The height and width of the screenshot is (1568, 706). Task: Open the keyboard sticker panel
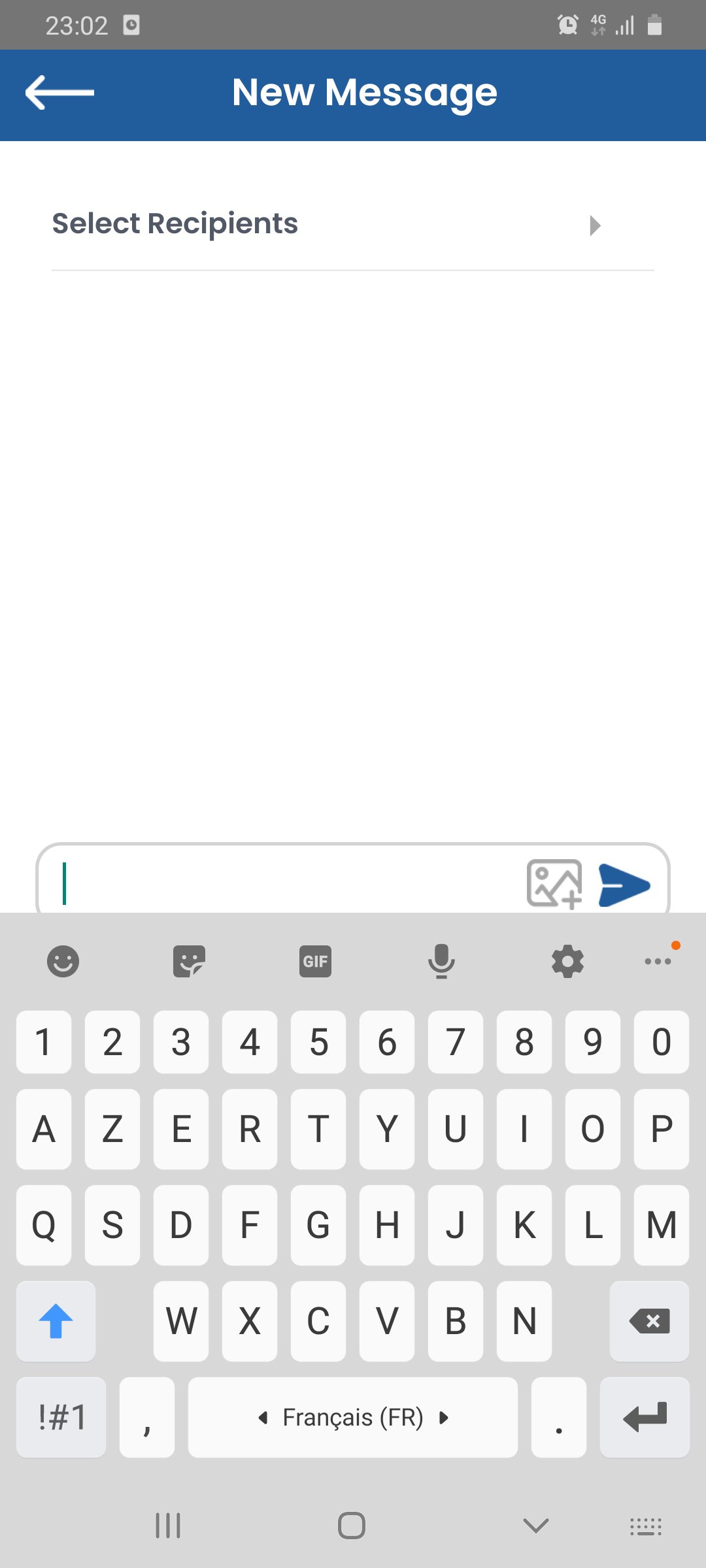point(189,962)
